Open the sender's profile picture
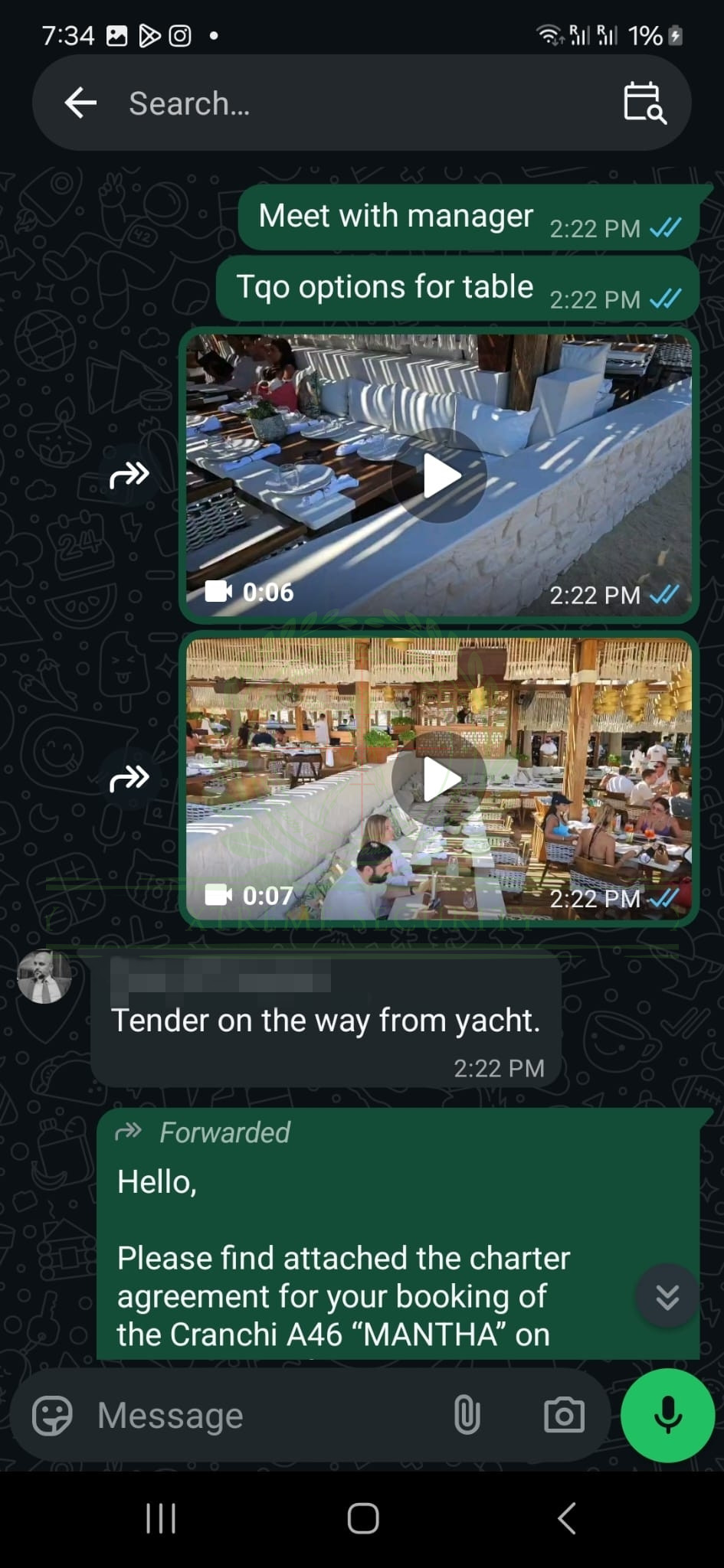 44,977
